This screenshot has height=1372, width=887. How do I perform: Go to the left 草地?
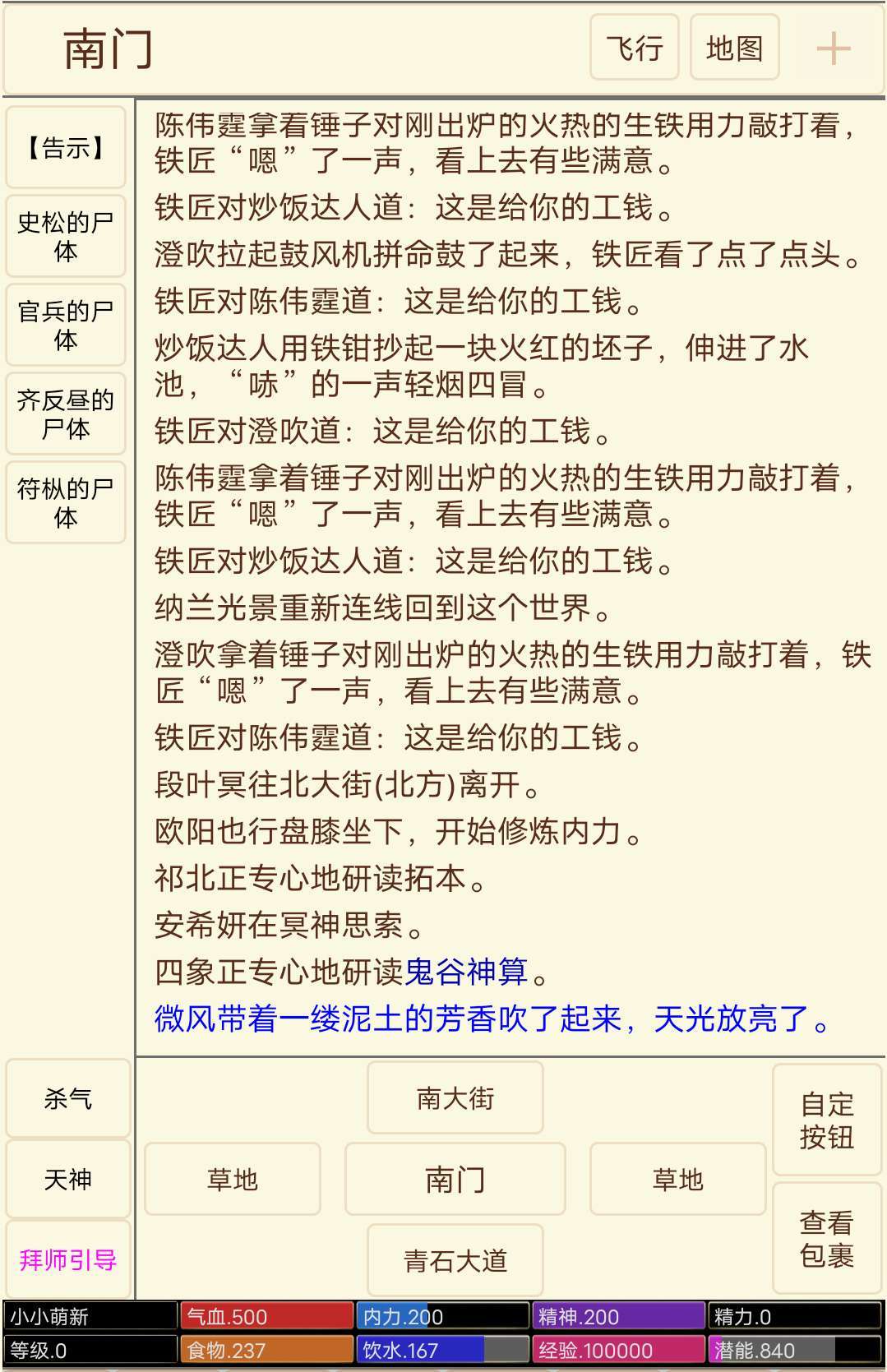(x=232, y=1179)
